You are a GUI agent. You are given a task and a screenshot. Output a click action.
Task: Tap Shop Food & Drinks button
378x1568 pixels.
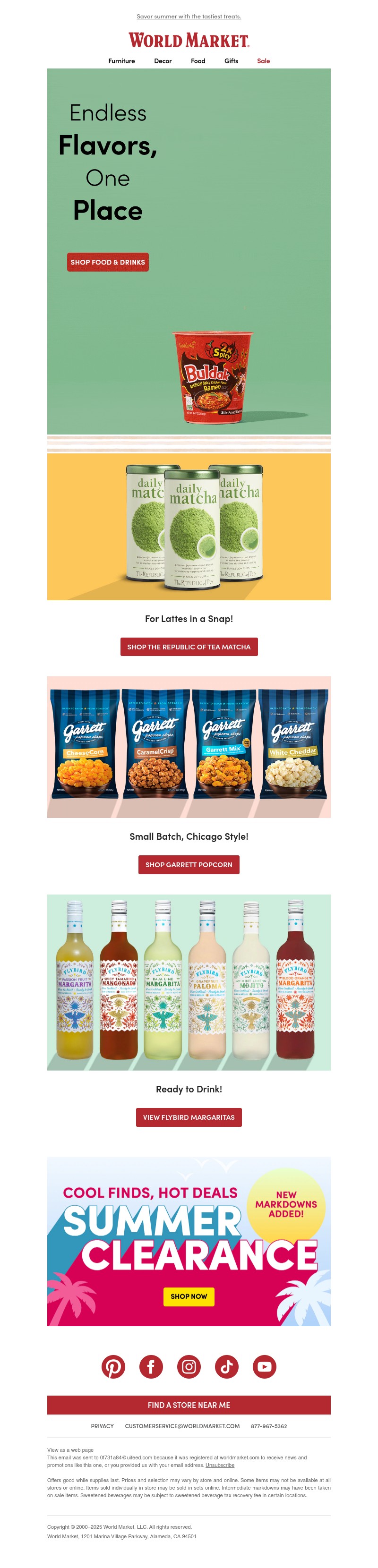point(108,262)
